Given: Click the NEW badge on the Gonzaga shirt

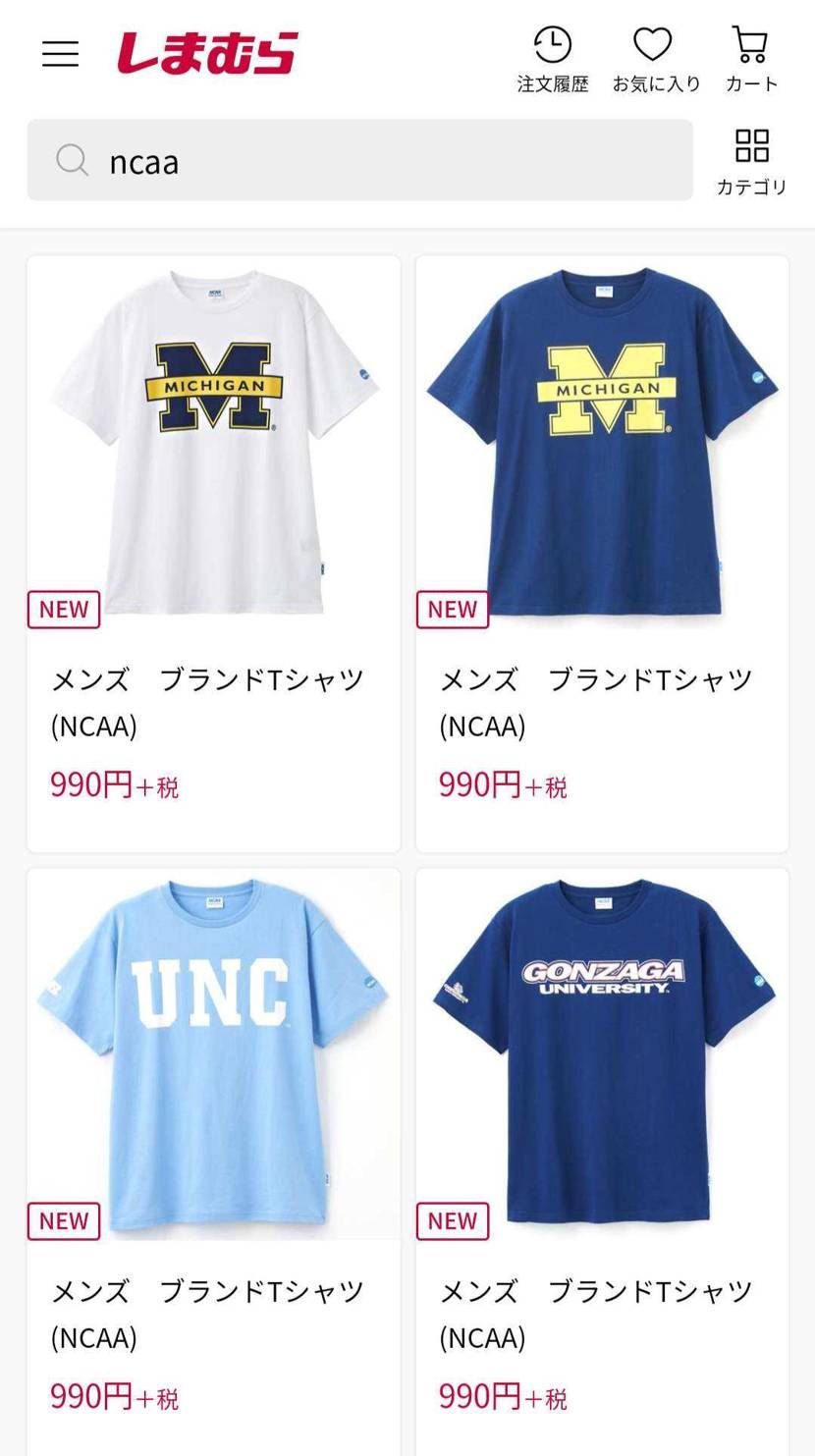Looking at the screenshot, I should pos(452,1220).
